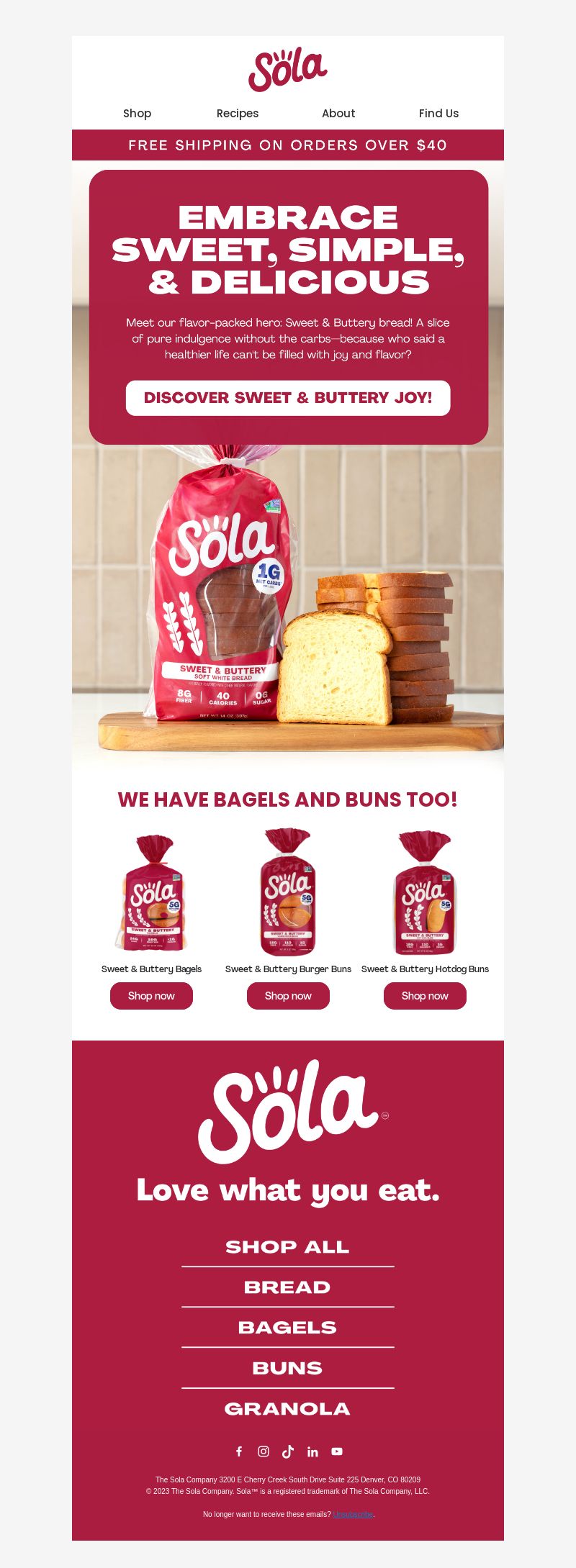The width and height of the screenshot is (576, 1568).
Task: Open Sola's Instagram profile
Action: tap(264, 1451)
